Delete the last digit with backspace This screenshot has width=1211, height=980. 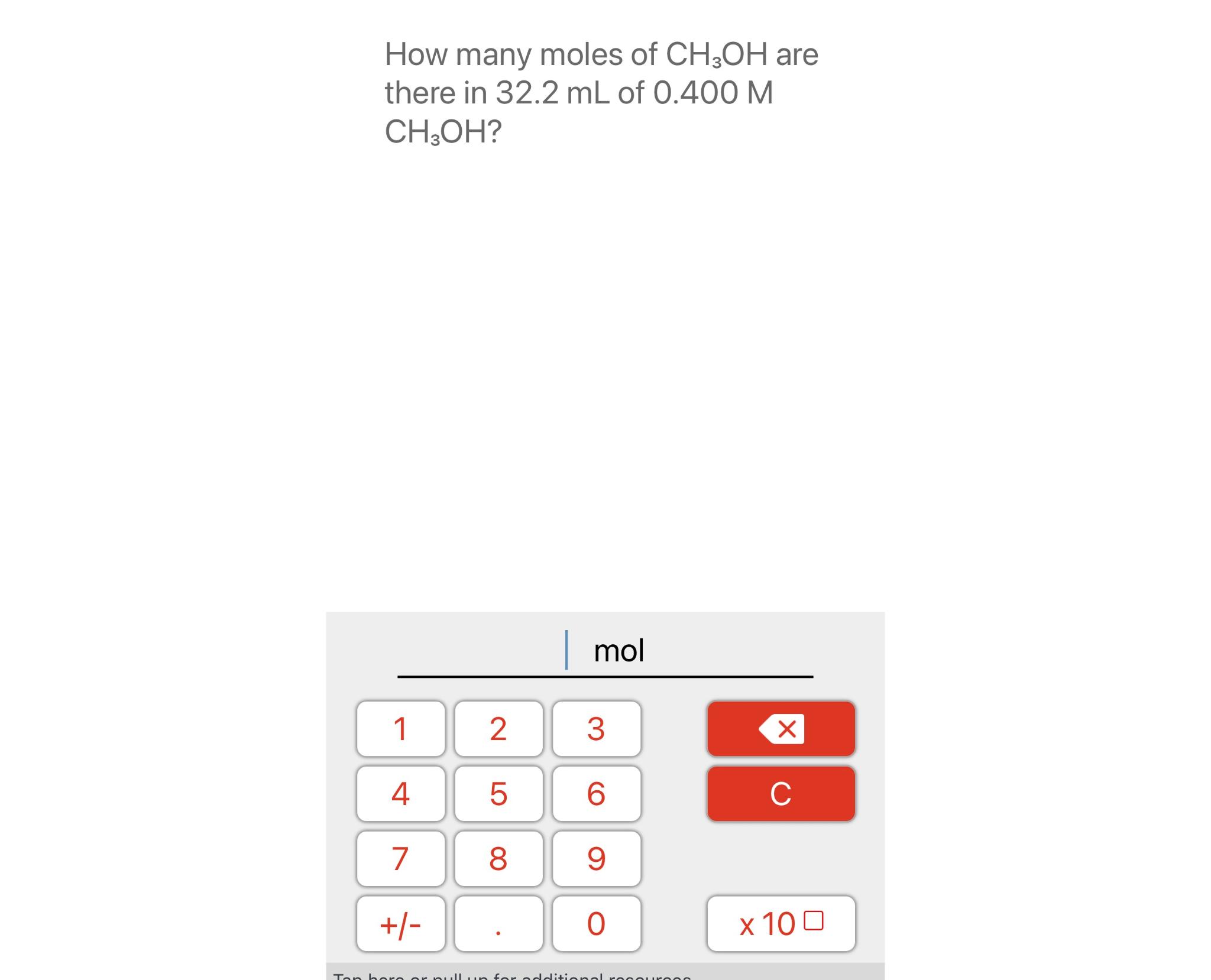pos(781,728)
